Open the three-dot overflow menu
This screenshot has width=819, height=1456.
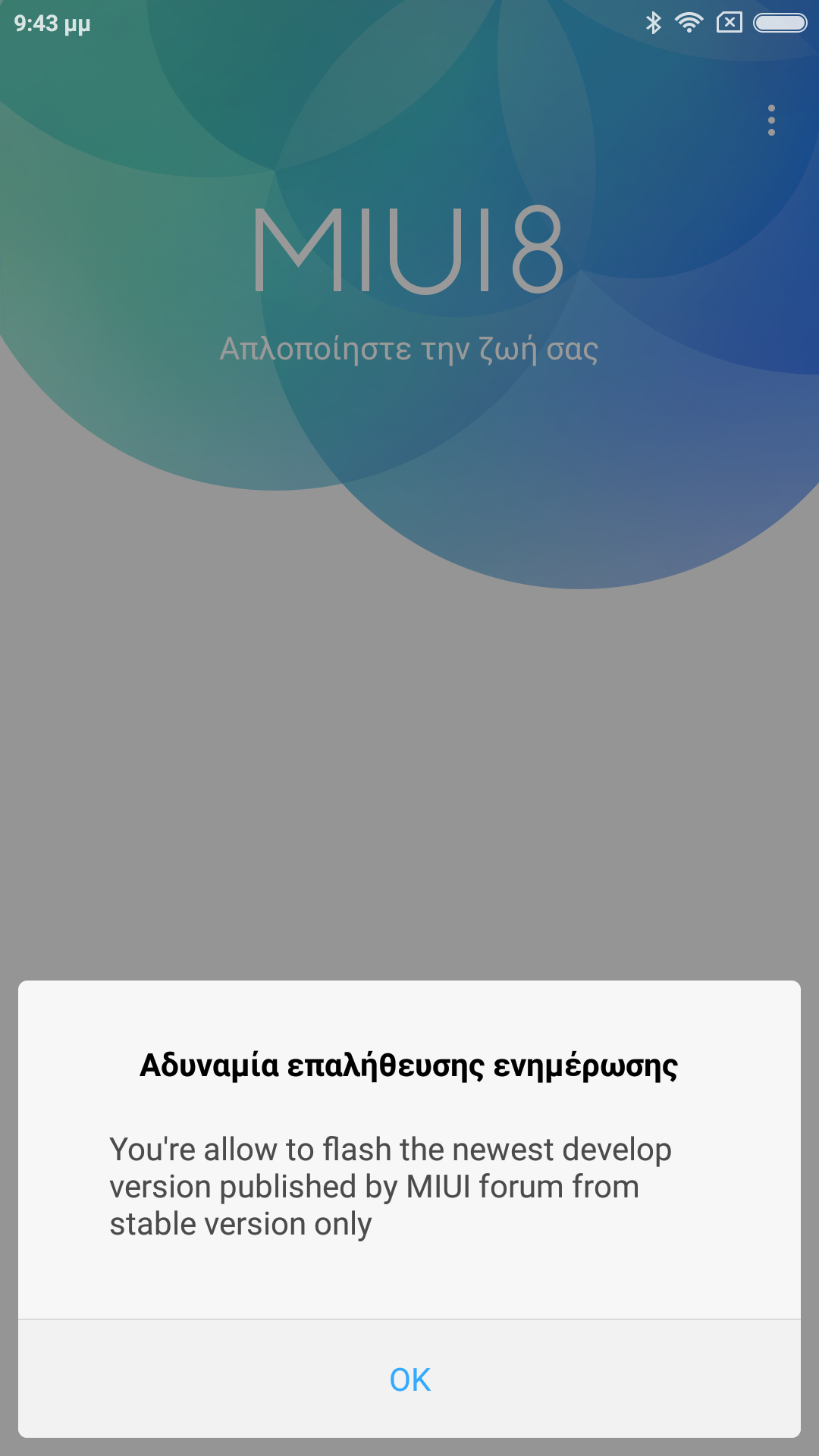click(x=771, y=121)
